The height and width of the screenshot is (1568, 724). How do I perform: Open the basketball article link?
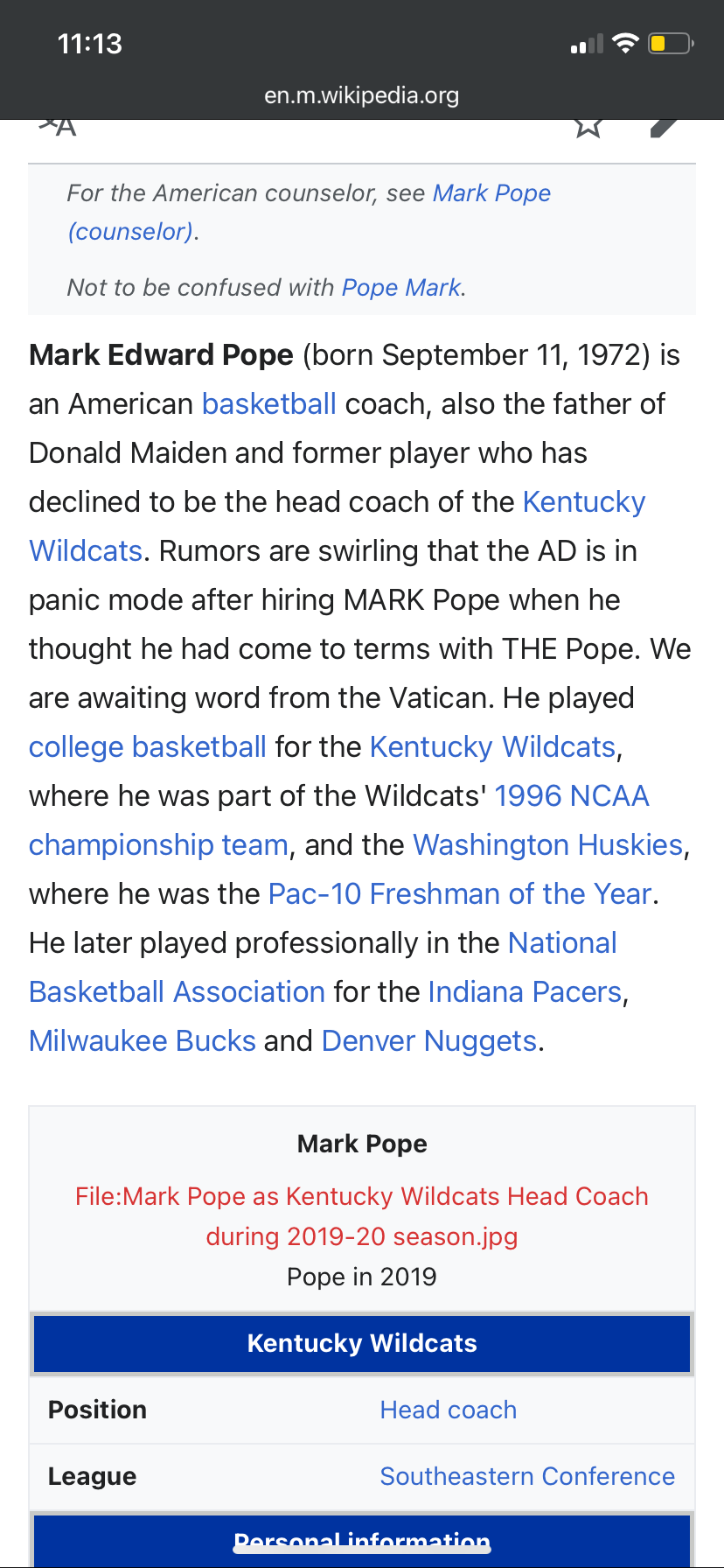[269, 403]
